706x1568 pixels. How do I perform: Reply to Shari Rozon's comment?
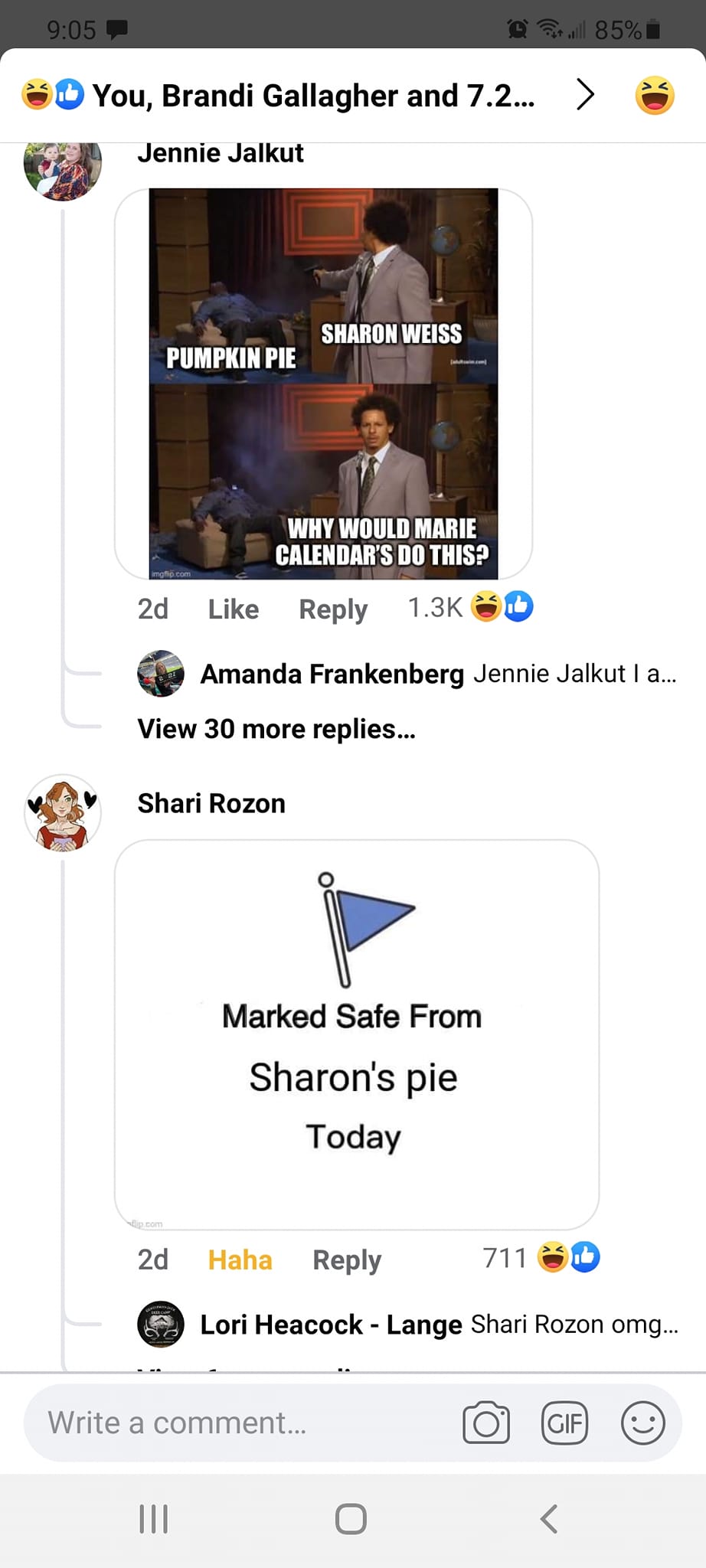coord(346,1259)
